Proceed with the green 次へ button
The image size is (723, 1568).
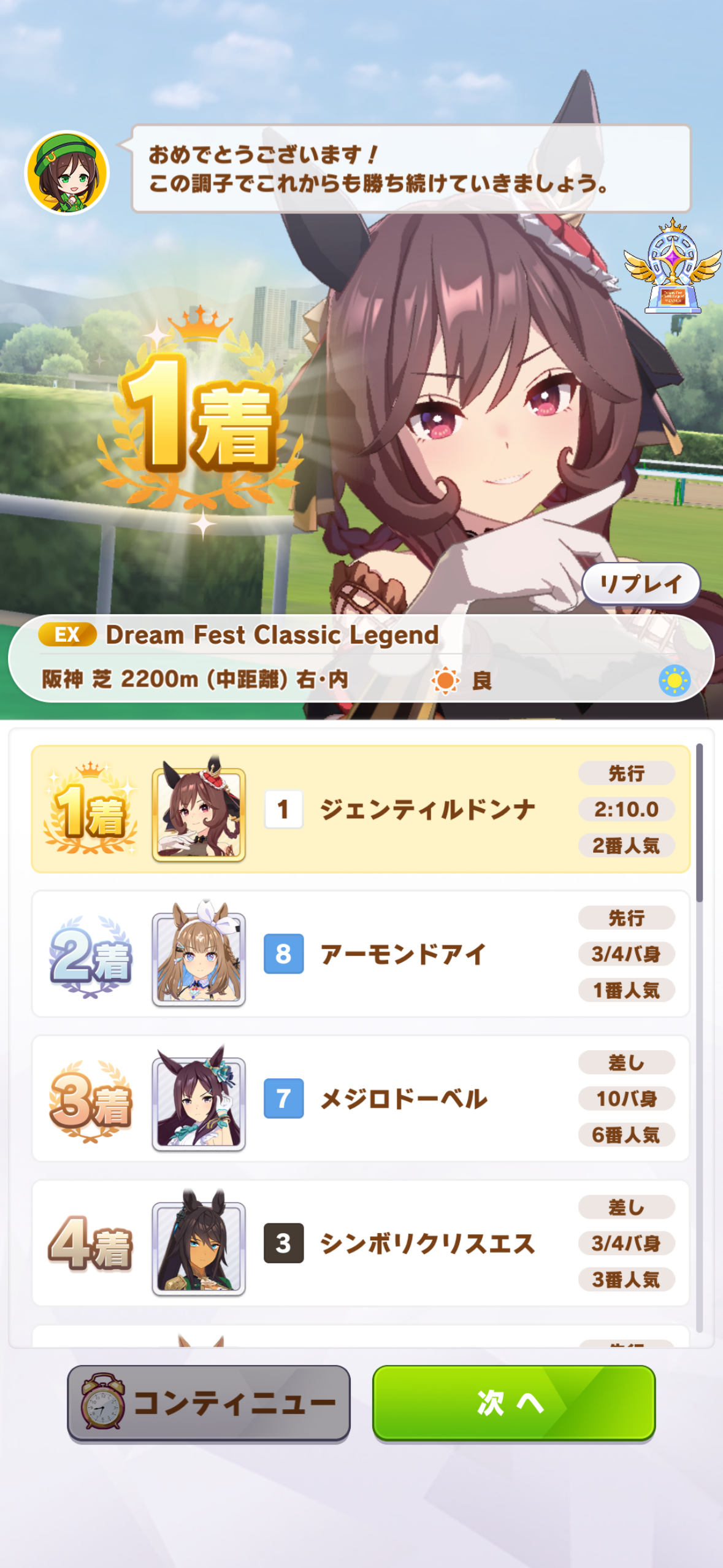[514, 1403]
